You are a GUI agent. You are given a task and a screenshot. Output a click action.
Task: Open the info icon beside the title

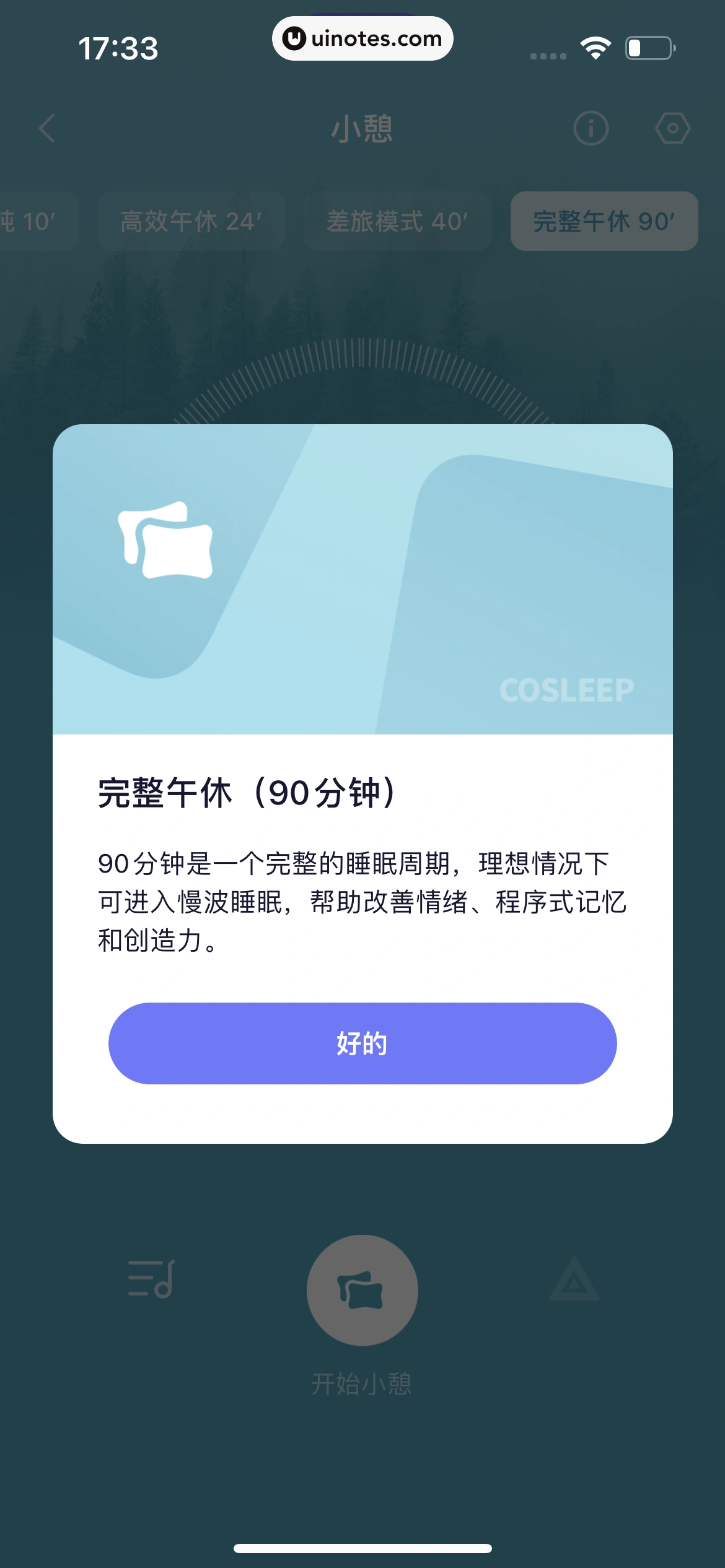click(x=590, y=128)
